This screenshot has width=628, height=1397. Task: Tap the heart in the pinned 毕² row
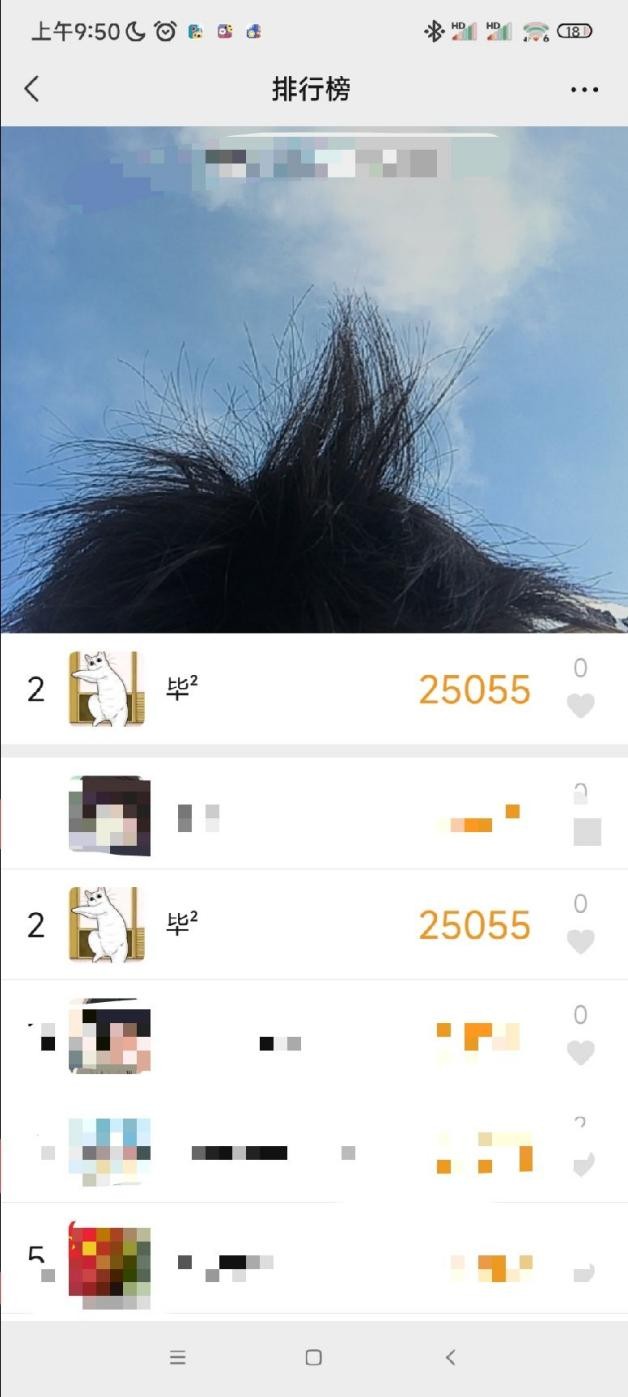pos(580,706)
